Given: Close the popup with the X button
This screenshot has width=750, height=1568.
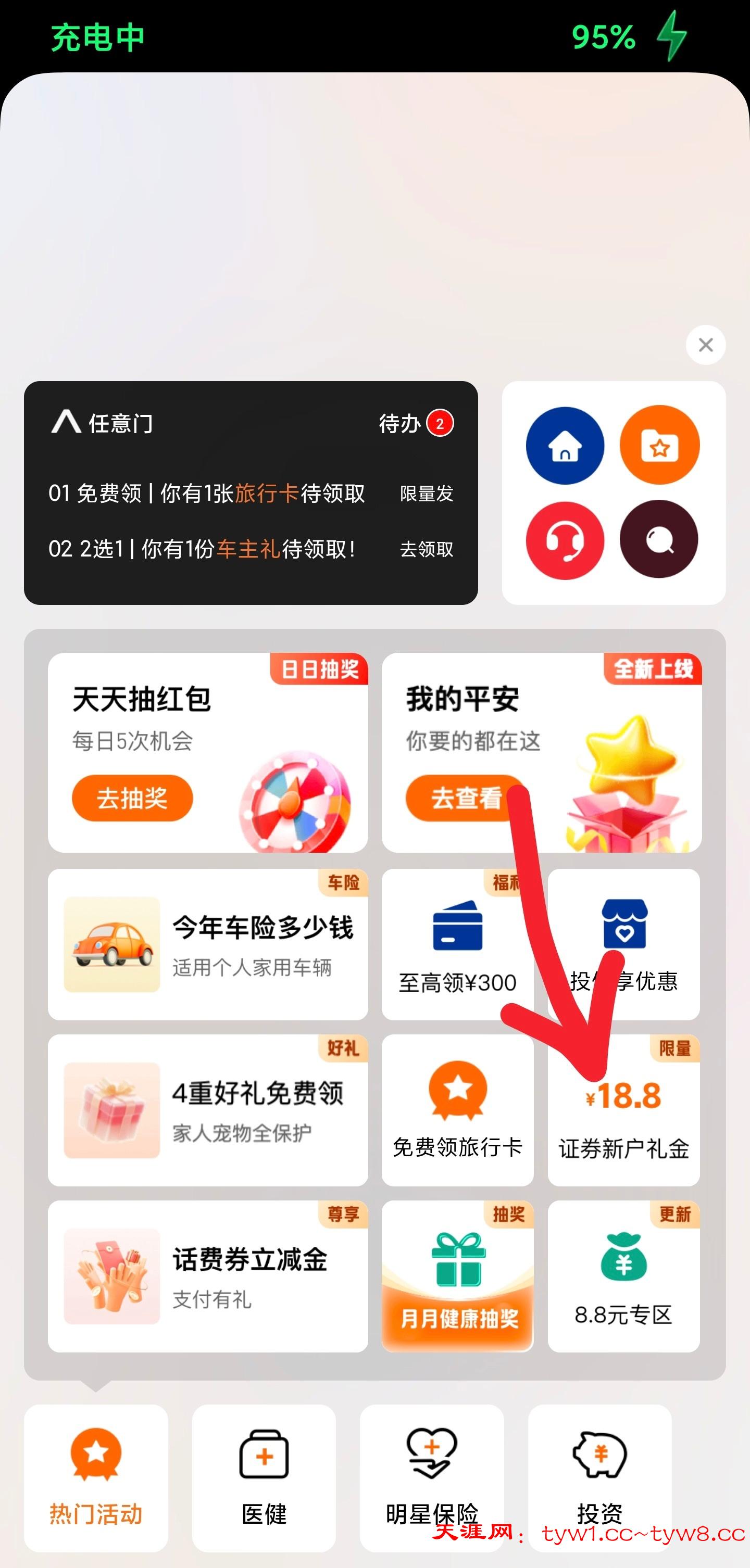Looking at the screenshot, I should tap(706, 345).
